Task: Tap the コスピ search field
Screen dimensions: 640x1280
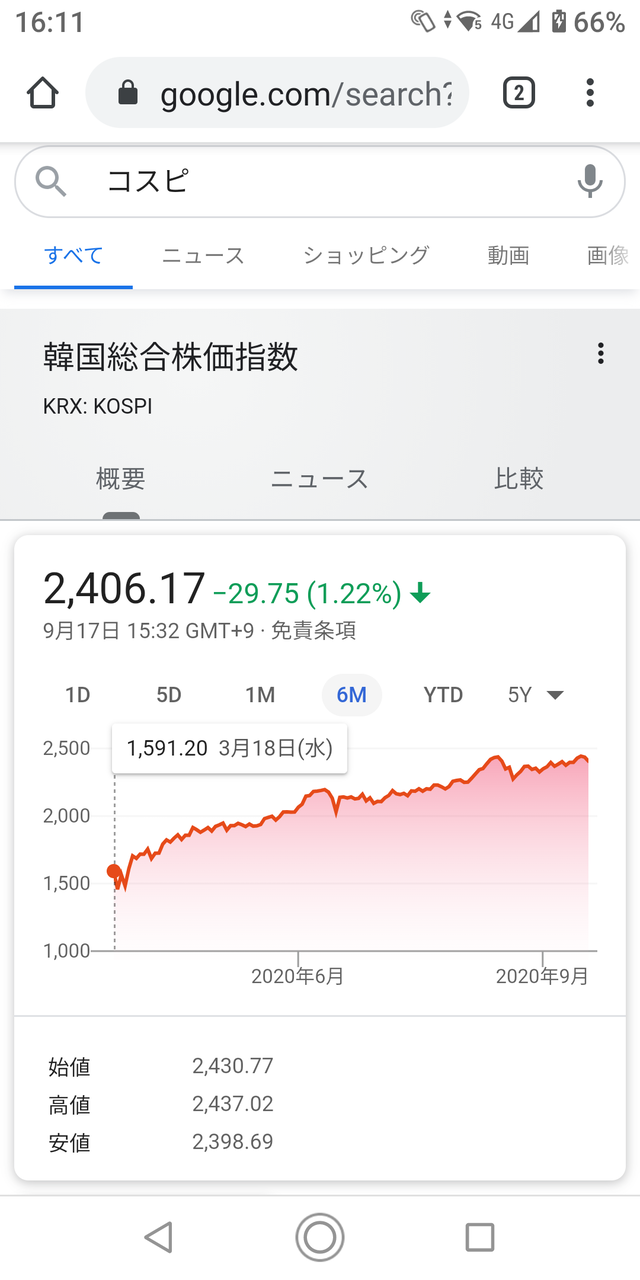Action: (300, 181)
